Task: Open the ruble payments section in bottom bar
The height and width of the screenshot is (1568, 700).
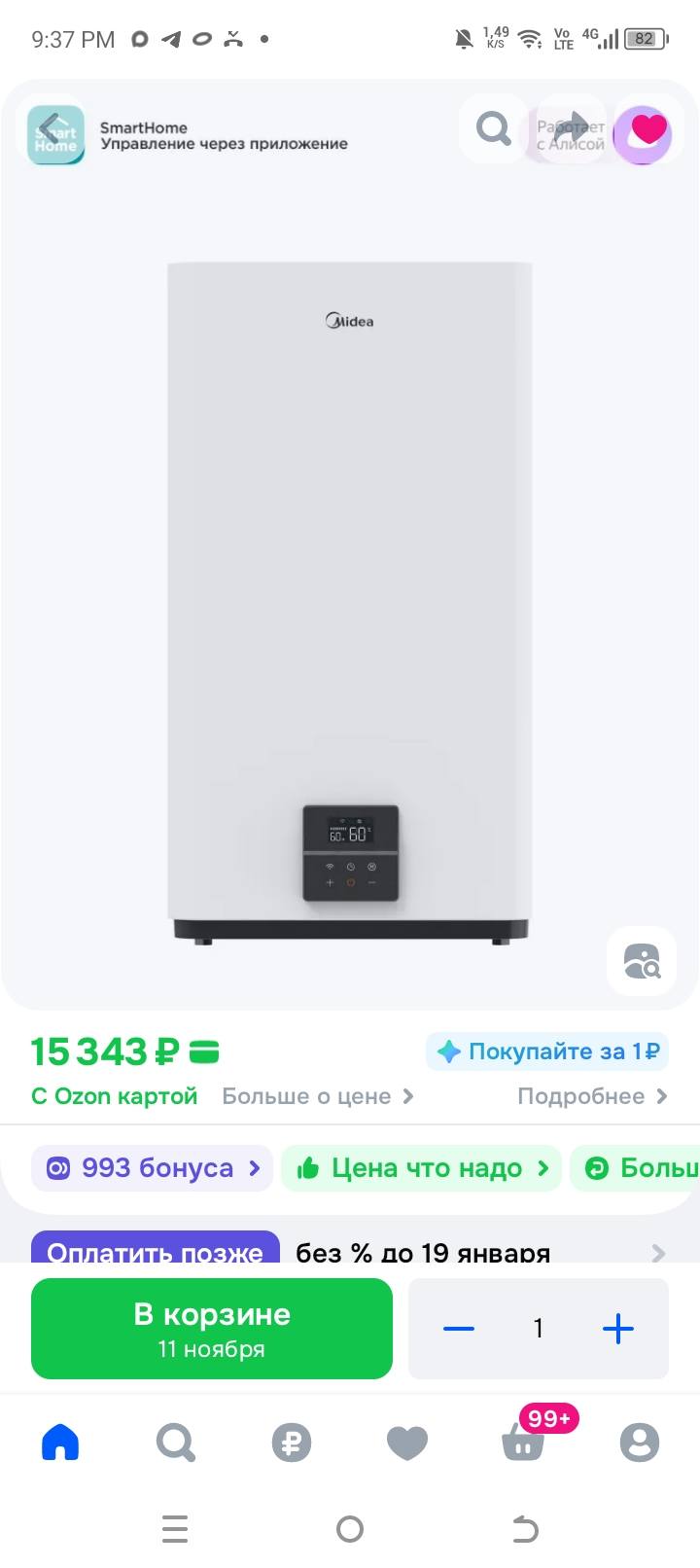Action: point(291,1443)
